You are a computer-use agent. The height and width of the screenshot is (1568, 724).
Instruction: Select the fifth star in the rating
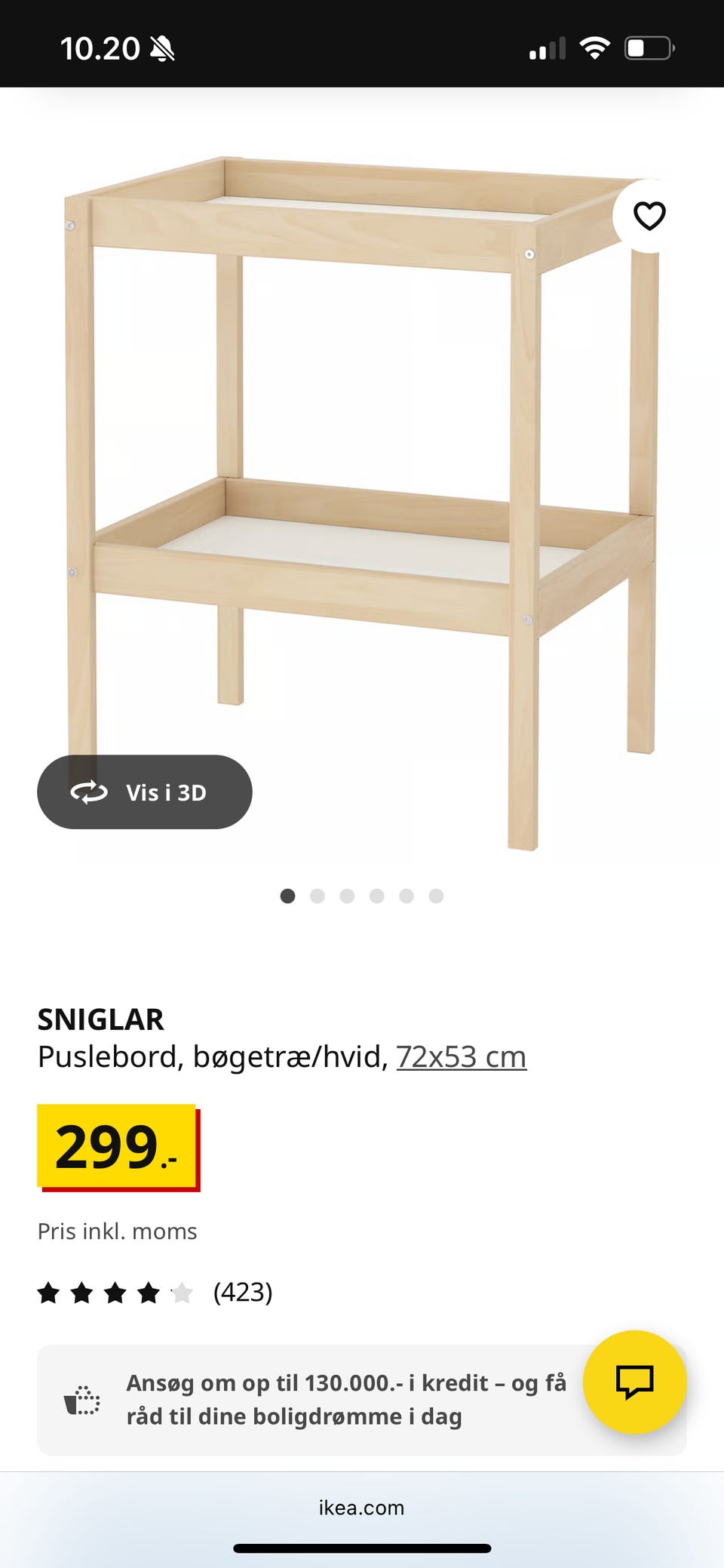(181, 1293)
